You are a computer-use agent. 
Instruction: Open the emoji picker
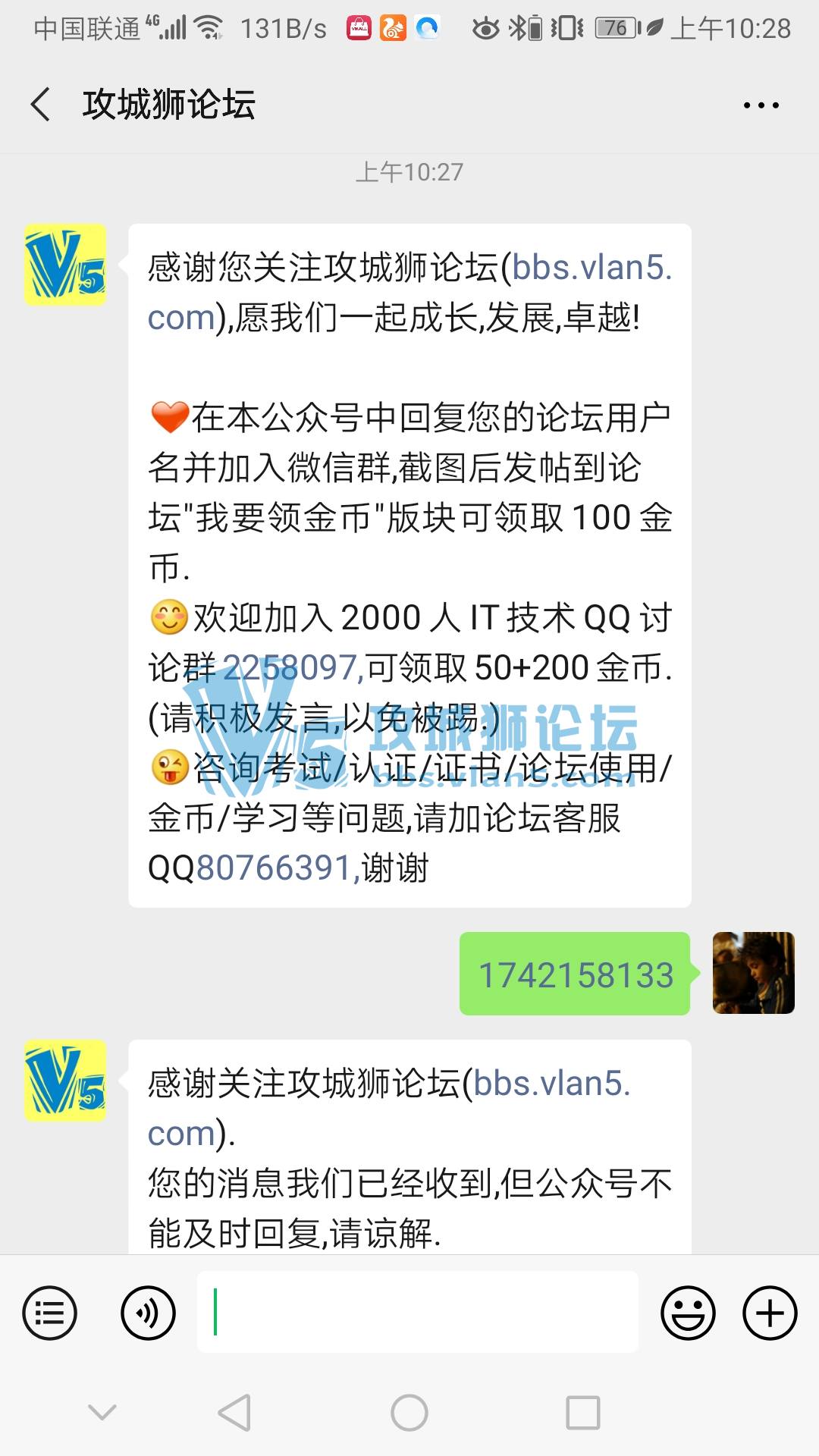tap(688, 1313)
